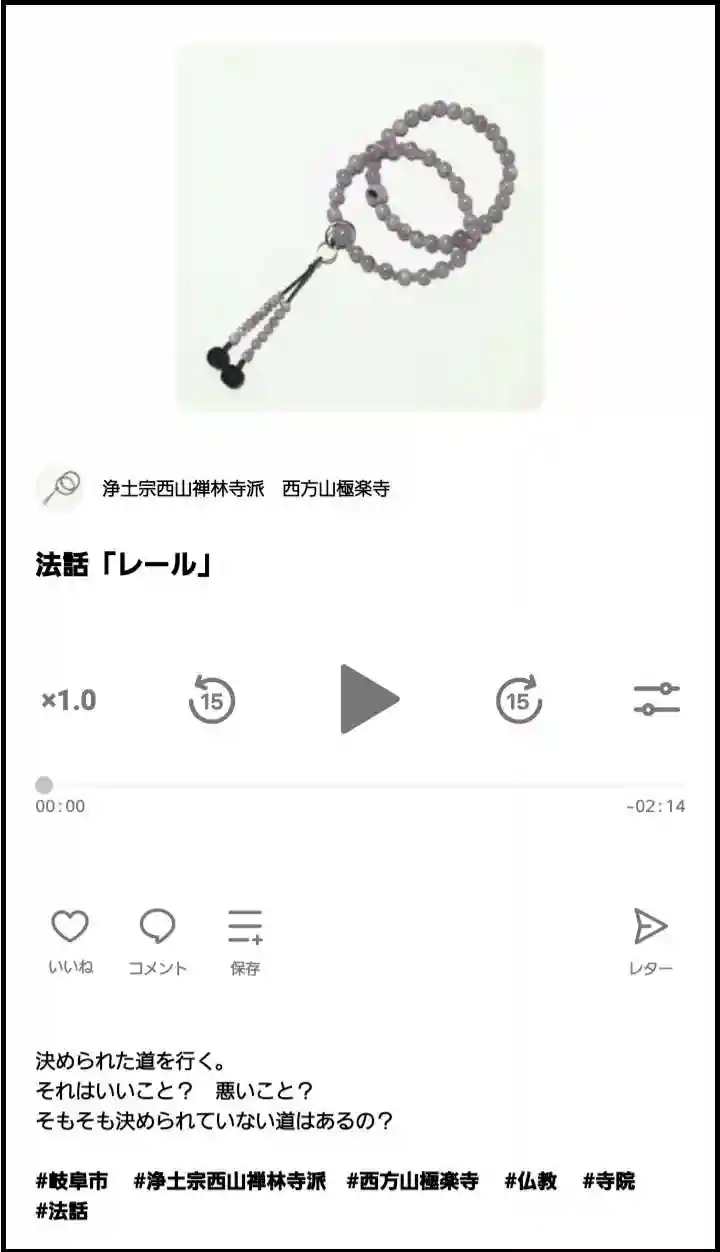The image size is (720, 1252).
Task: Change the ×1.0 playback speed
Action: pos(69,700)
